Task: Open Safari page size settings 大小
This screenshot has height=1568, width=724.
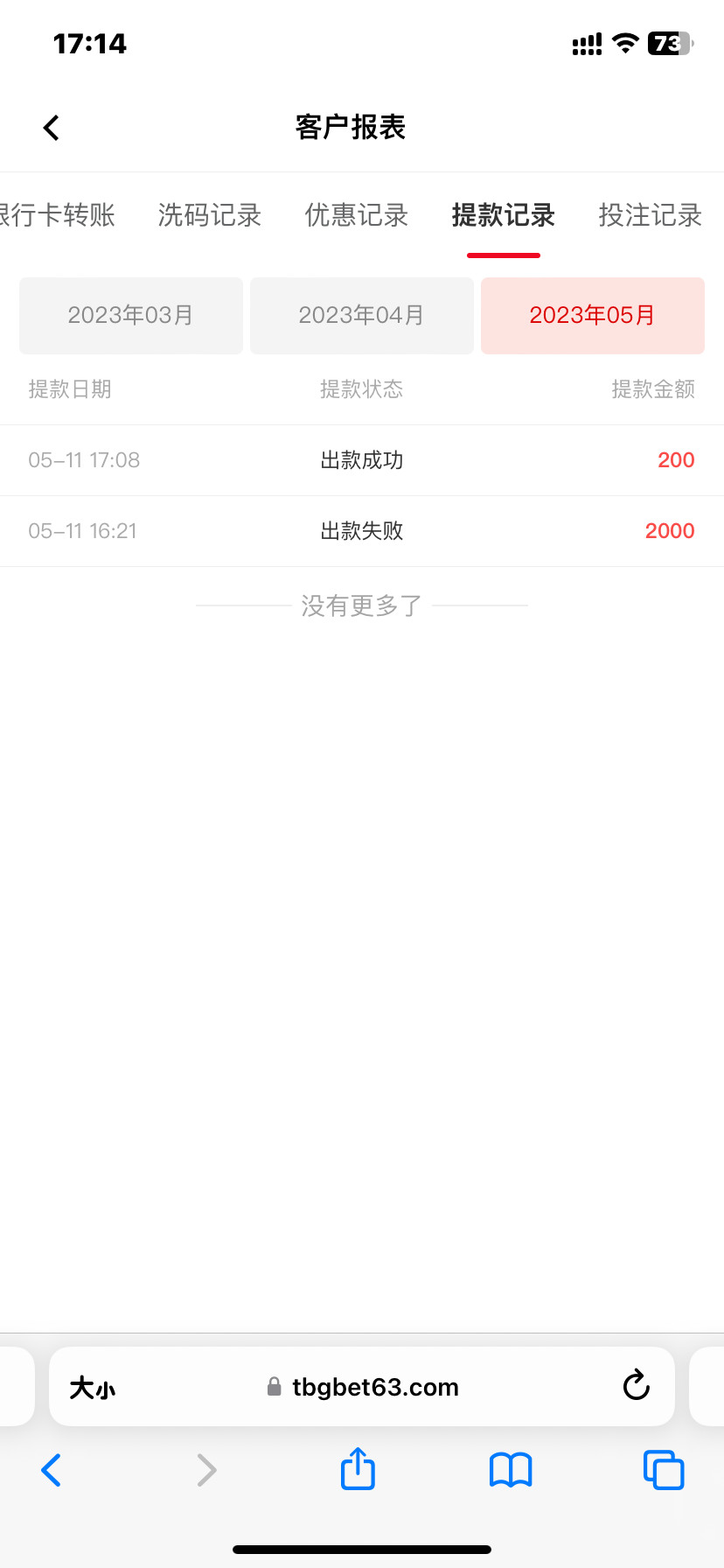Action: click(x=93, y=1388)
